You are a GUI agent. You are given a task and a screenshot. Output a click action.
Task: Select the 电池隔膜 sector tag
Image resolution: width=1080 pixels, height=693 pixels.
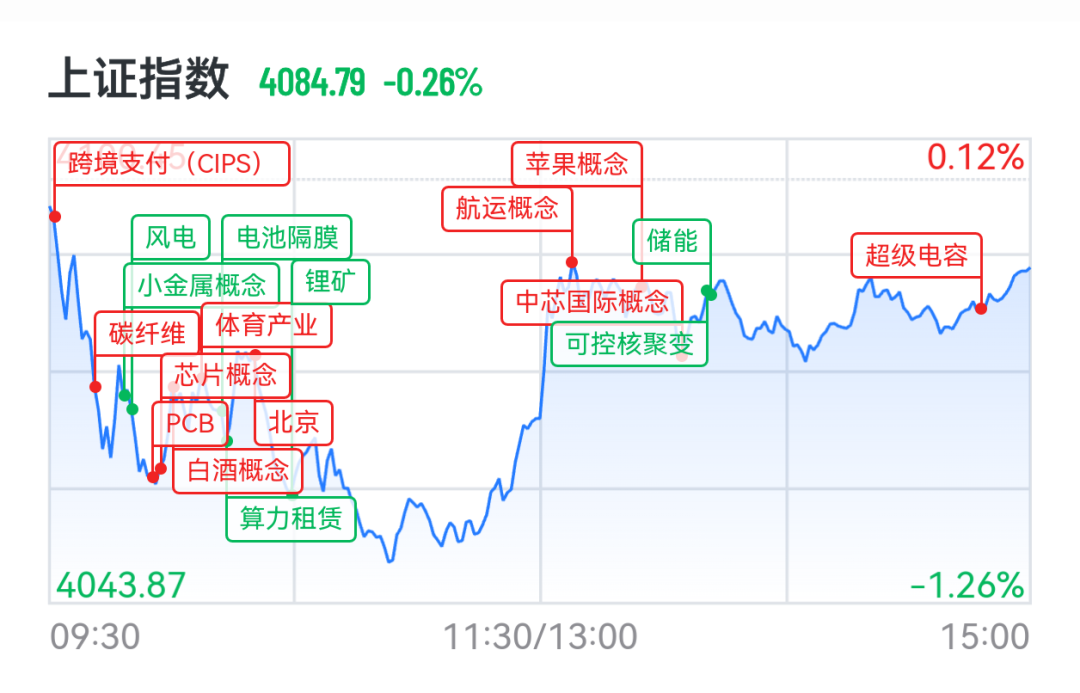pyautogui.click(x=287, y=238)
